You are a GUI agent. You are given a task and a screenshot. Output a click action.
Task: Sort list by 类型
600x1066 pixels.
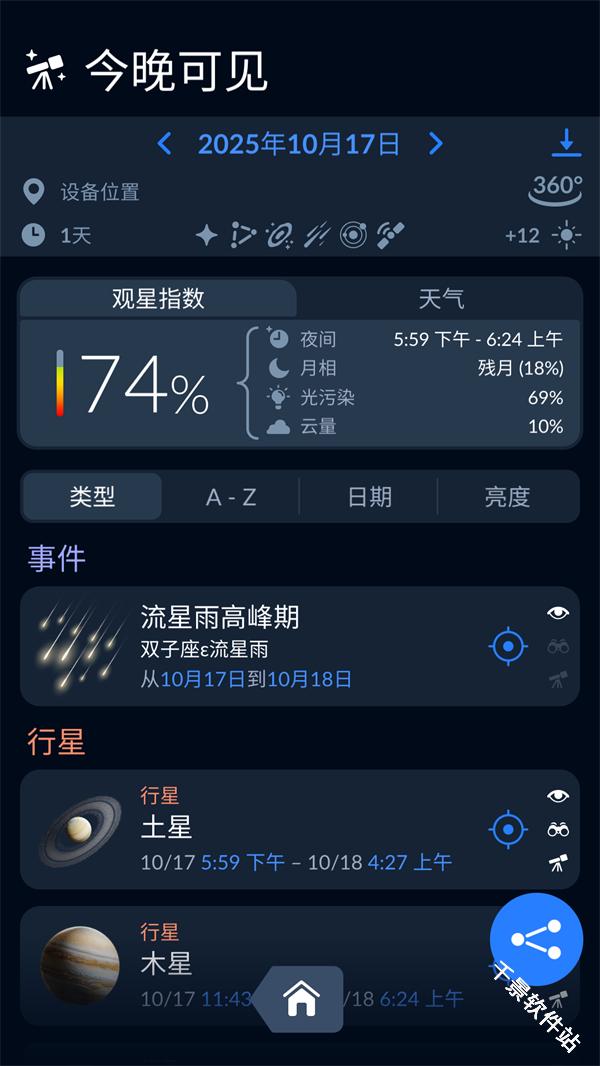pyautogui.click(x=92, y=497)
